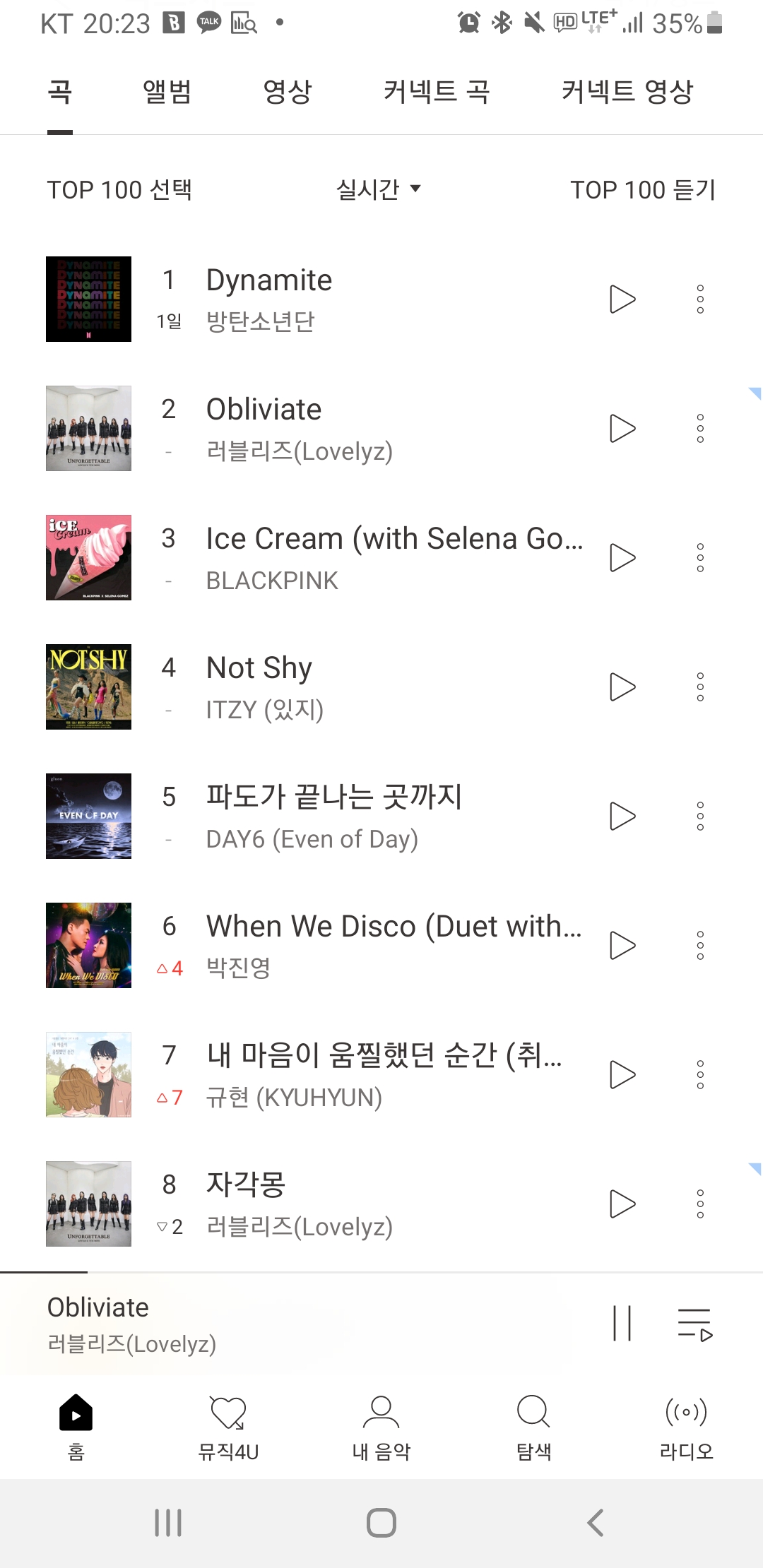Open more options for Not Shy
Viewport: 763px width, 1568px height.
(x=700, y=687)
